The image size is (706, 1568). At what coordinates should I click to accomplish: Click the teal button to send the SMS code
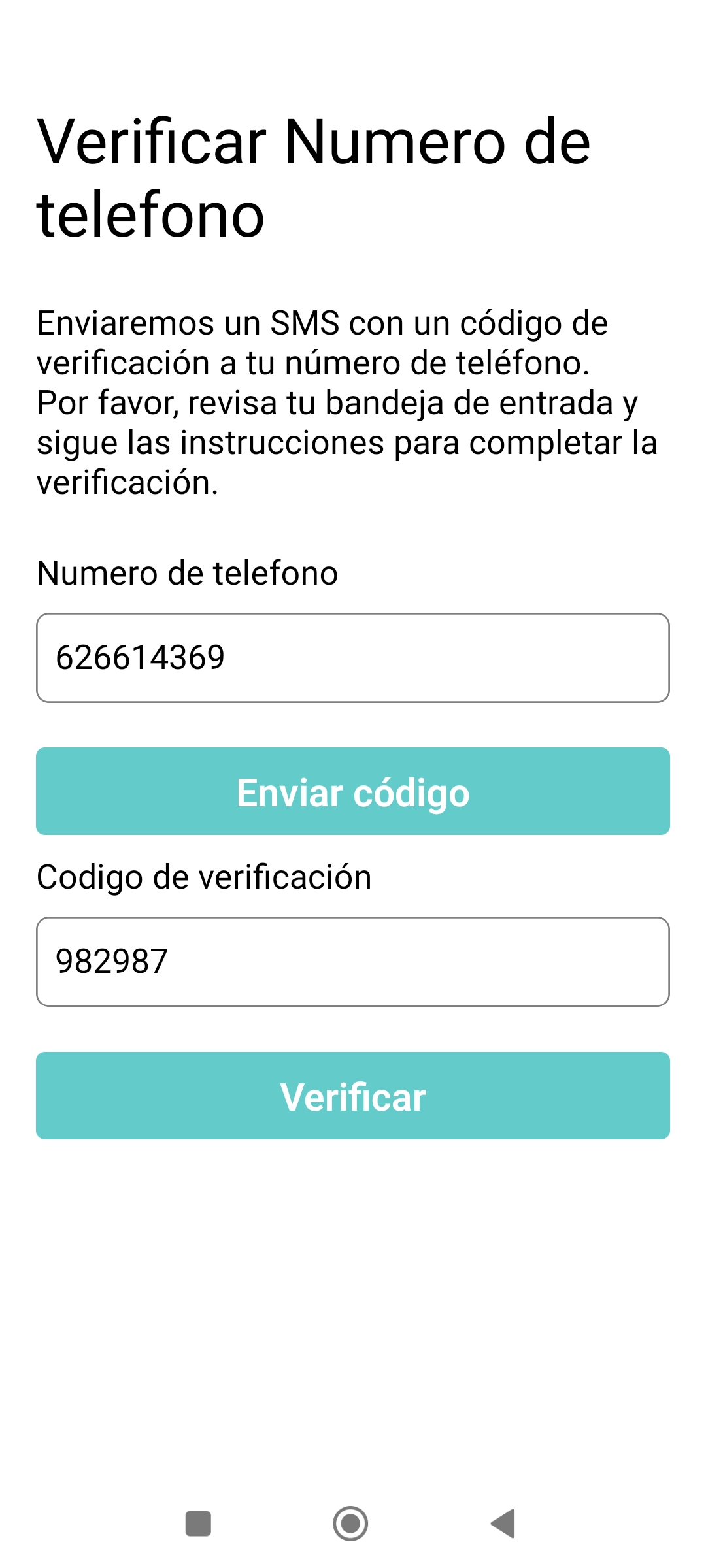click(353, 791)
